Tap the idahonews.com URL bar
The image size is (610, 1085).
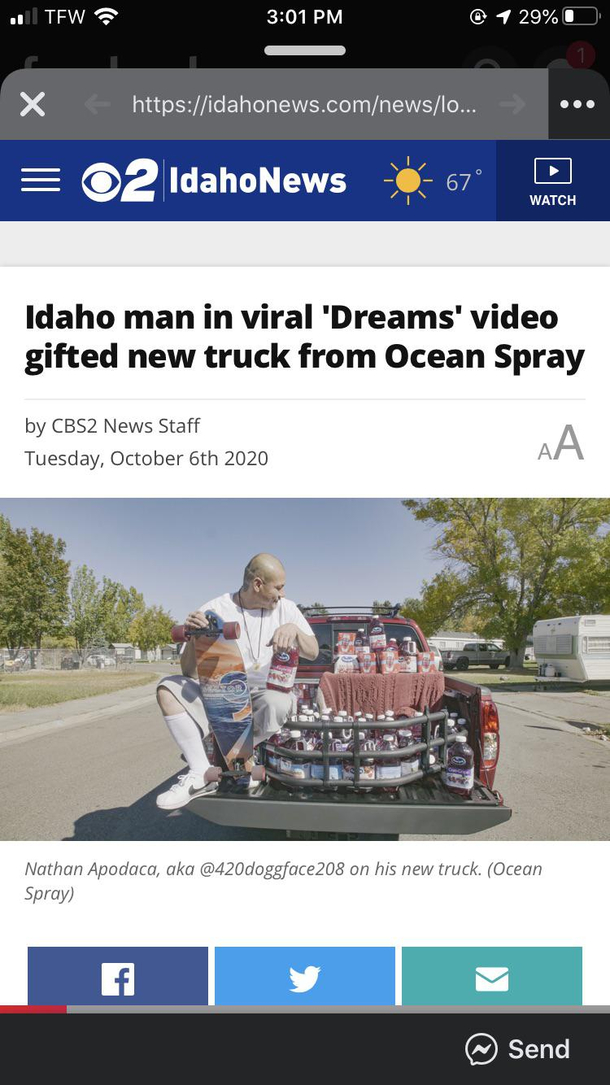point(305,104)
